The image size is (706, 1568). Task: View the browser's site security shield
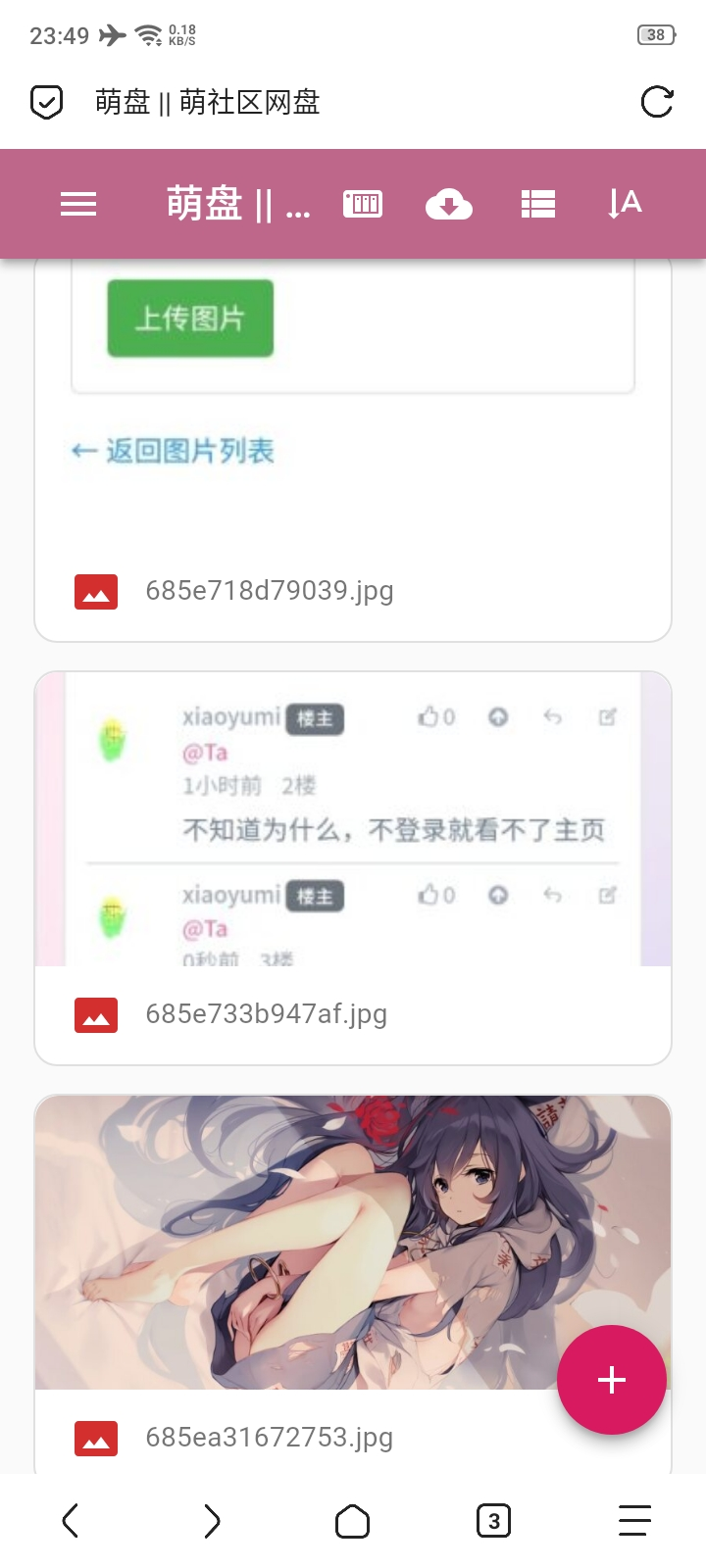coord(47,102)
